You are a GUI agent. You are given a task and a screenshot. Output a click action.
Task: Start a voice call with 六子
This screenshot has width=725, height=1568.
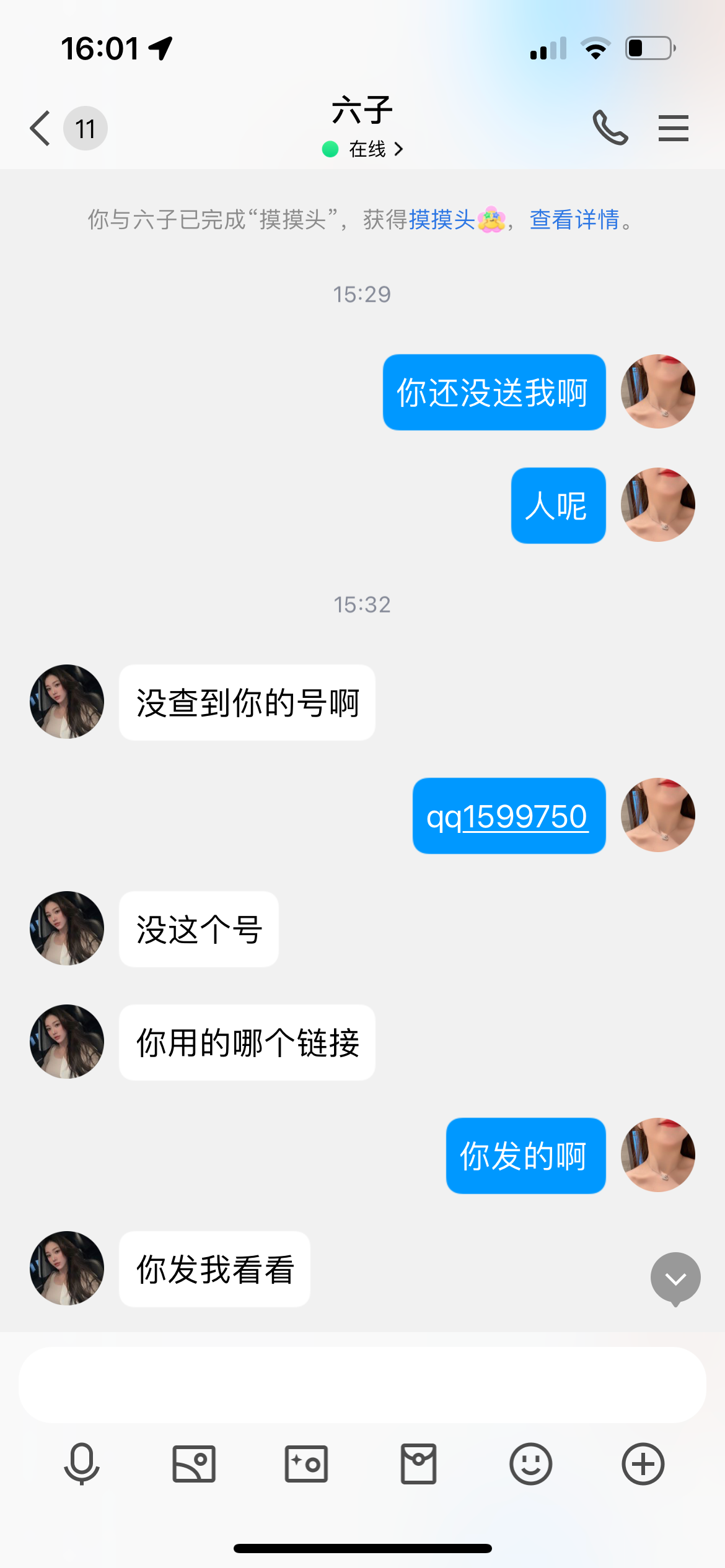pos(611,128)
